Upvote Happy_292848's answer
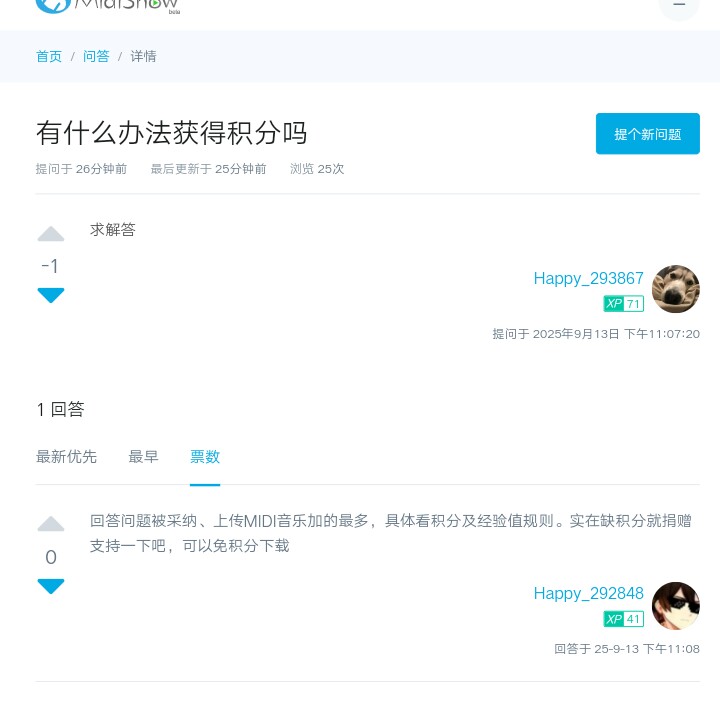 click(51, 525)
